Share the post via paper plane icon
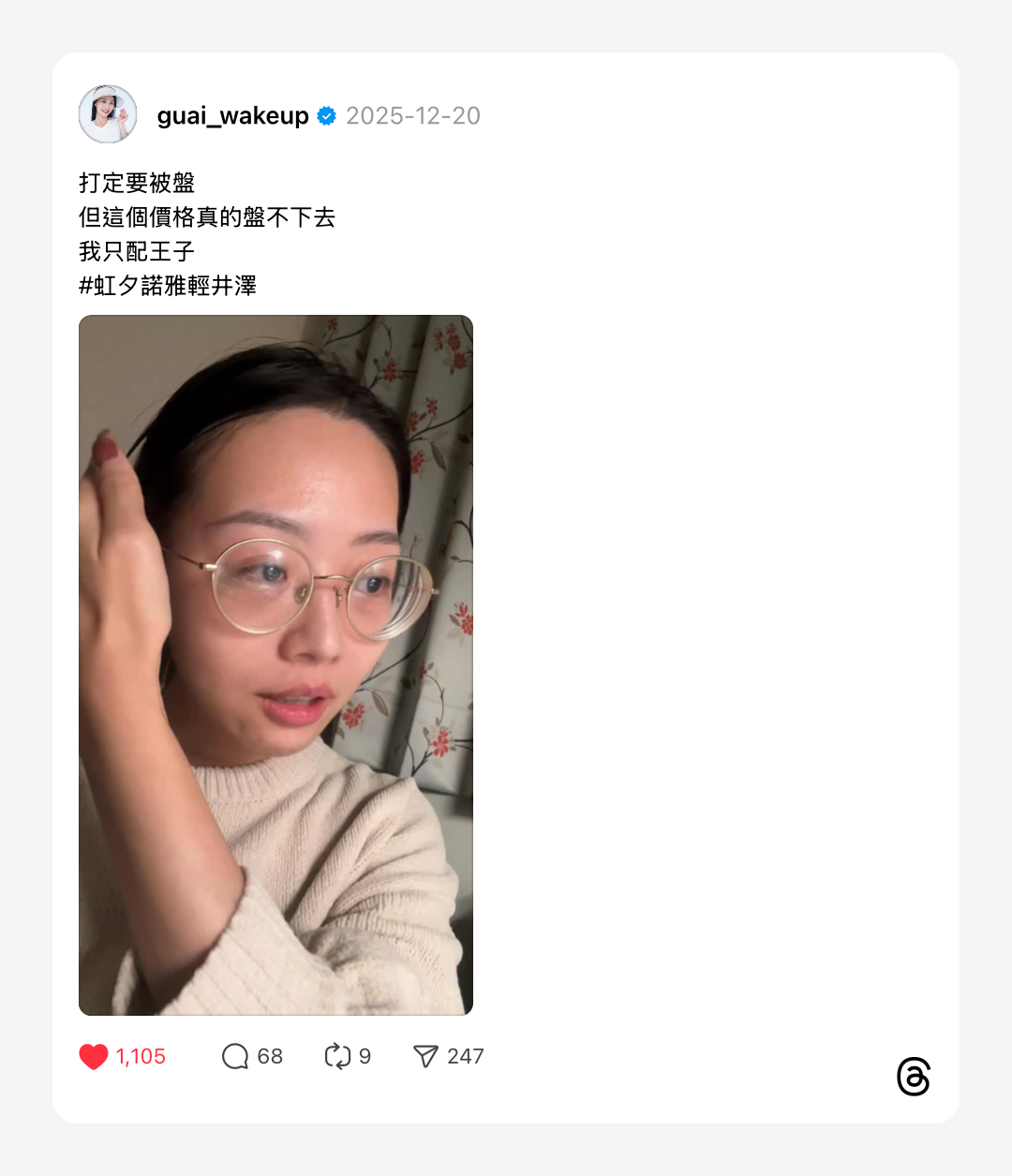Image resolution: width=1012 pixels, height=1176 pixels. click(425, 1056)
